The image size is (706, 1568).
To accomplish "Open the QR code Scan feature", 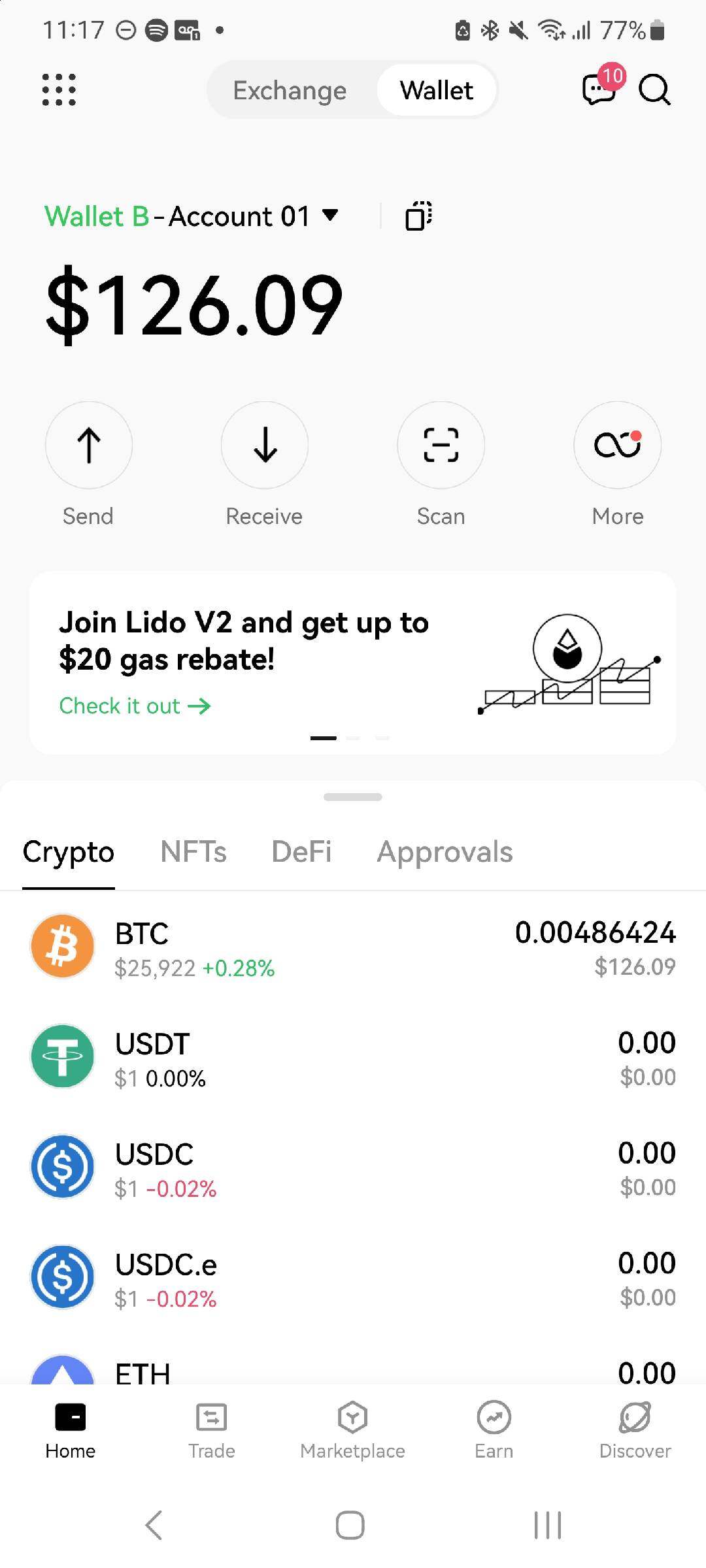I will coord(441,445).
